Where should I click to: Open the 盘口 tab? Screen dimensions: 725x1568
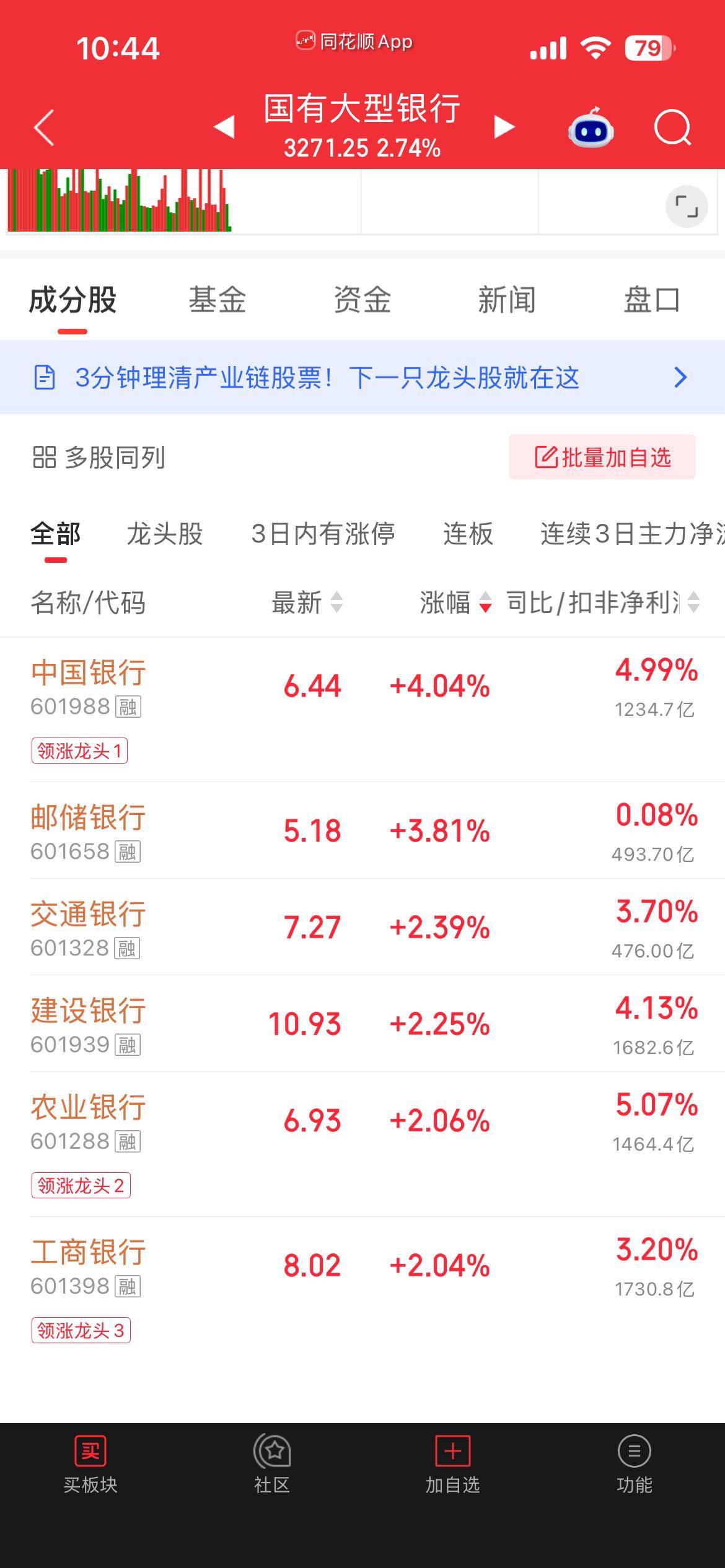[652, 300]
